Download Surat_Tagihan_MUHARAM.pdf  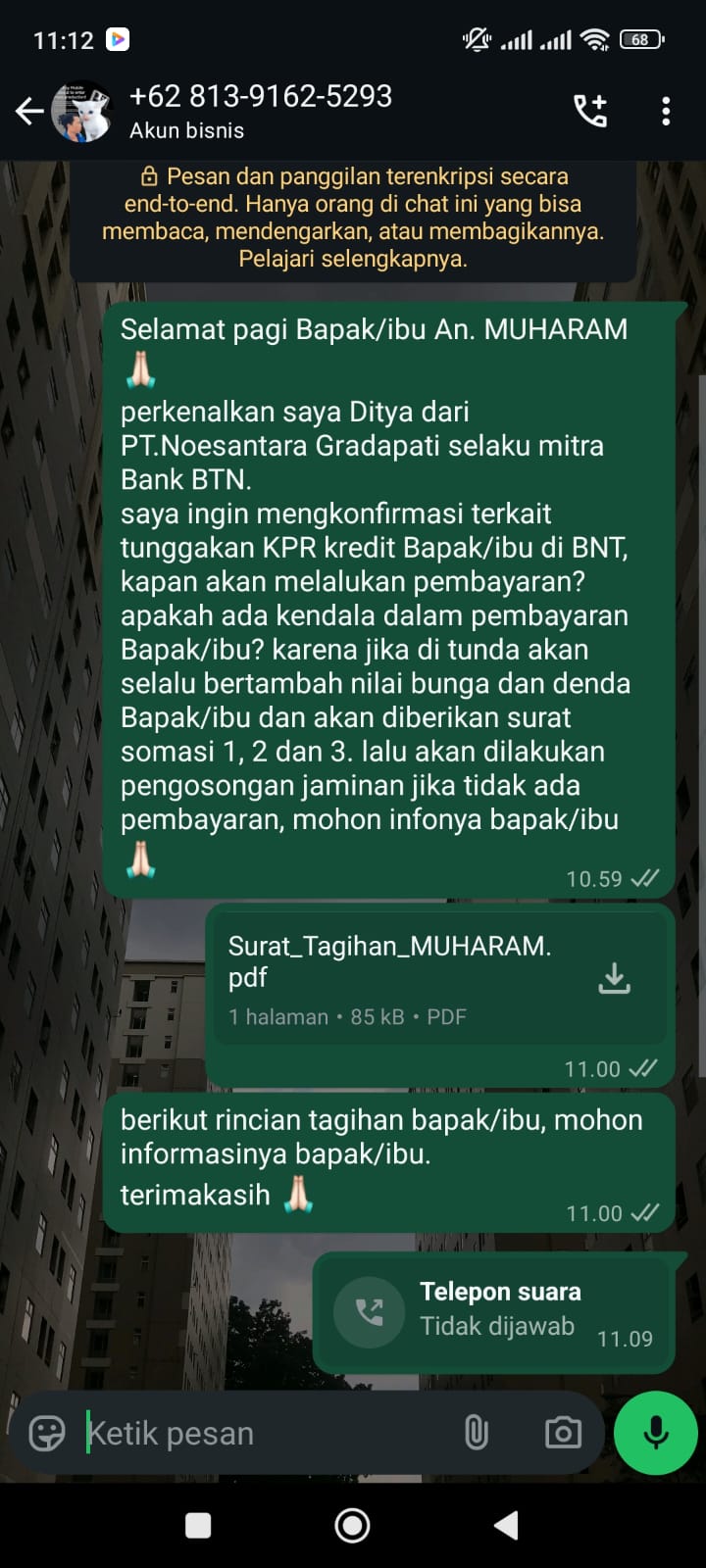point(614,978)
